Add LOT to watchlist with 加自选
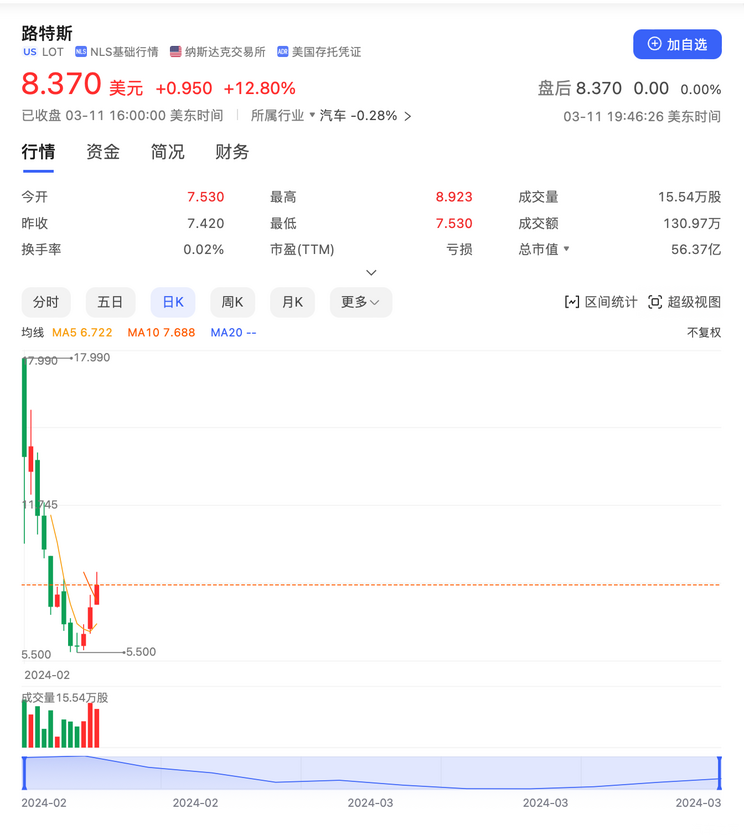Screen dimensions: 744x840 (677, 44)
